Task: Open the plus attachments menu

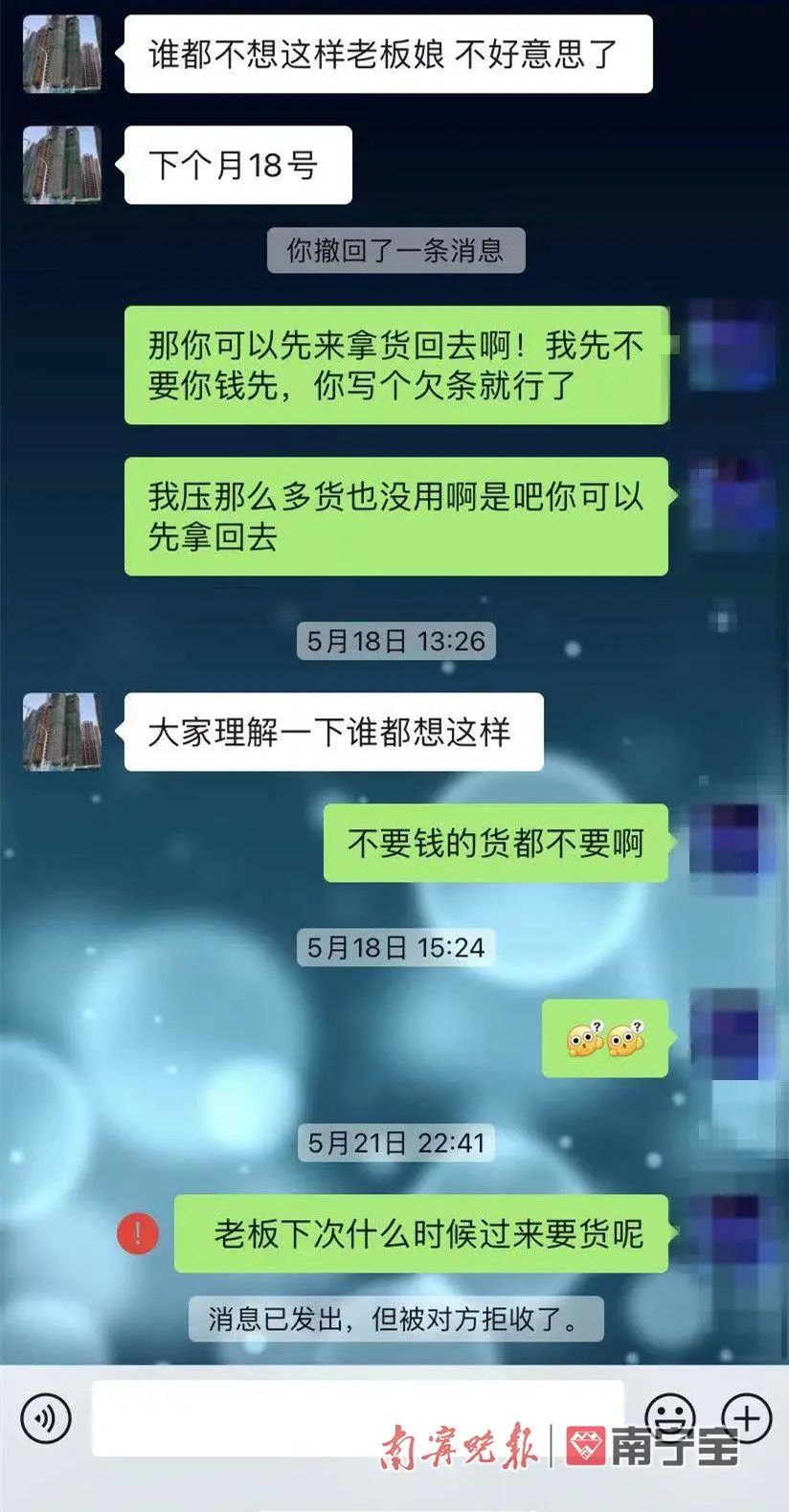Action: pyautogui.click(x=746, y=1417)
